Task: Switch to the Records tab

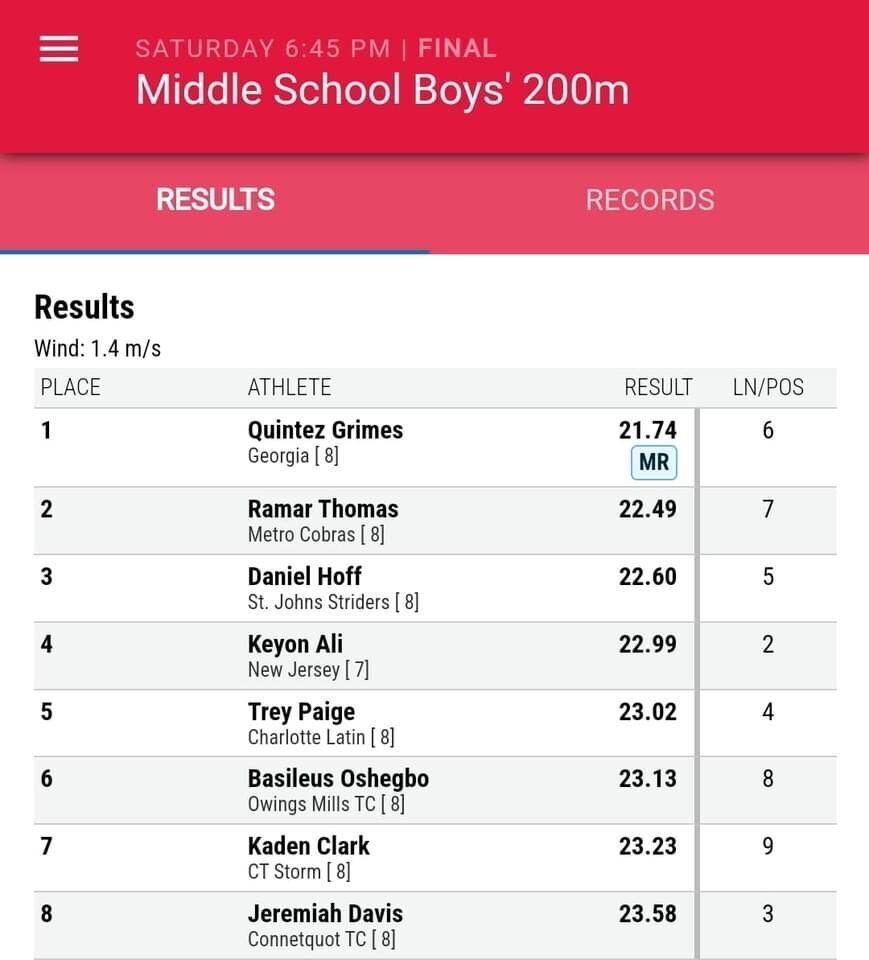Action: click(x=649, y=200)
